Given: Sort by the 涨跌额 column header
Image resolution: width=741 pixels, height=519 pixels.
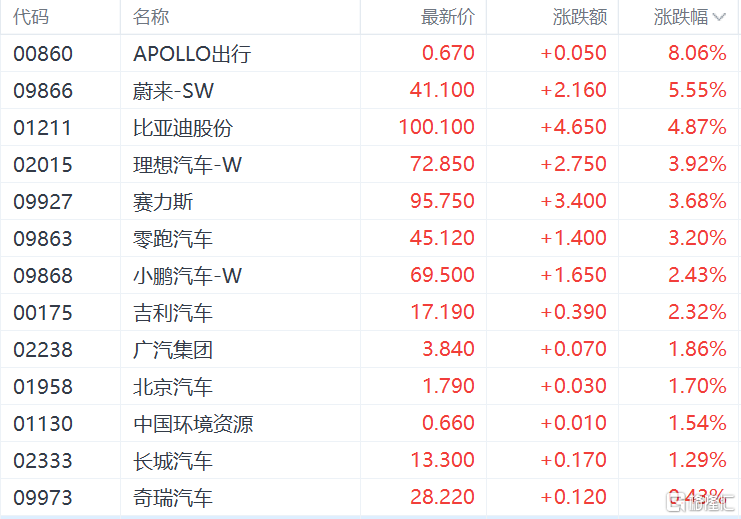Looking at the screenshot, I should pyautogui.click(x=579, y=17).
